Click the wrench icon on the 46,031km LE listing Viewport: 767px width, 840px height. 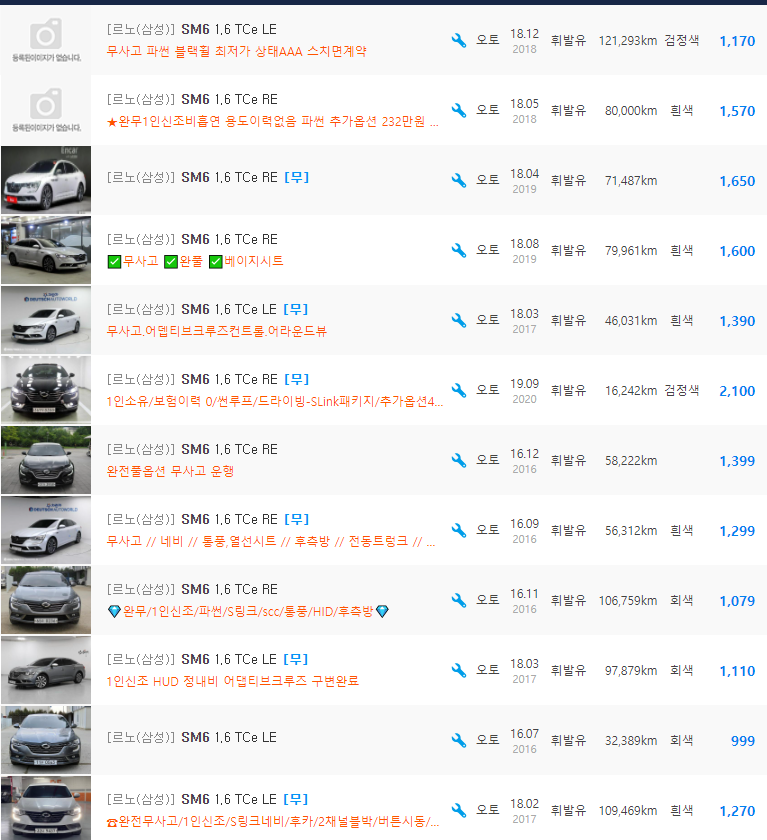point(458,320)
